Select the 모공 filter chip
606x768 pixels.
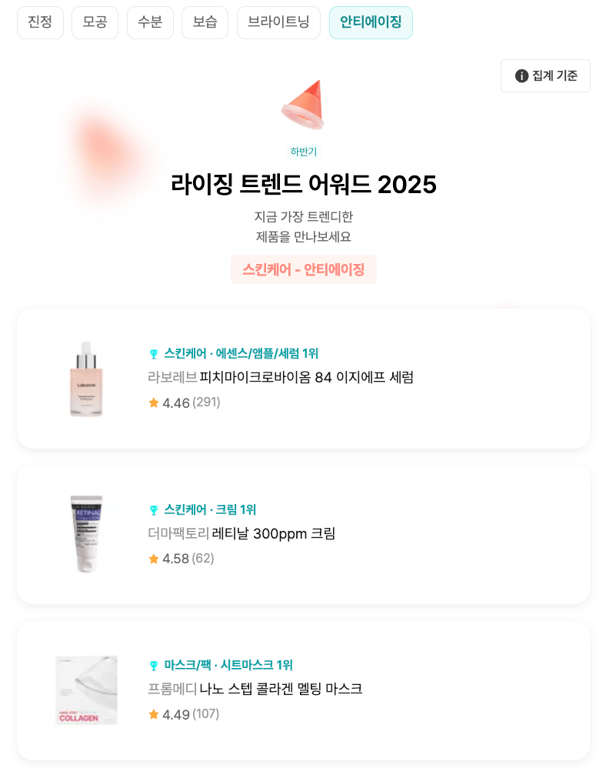pyautogui.click(x=95, y=22)
